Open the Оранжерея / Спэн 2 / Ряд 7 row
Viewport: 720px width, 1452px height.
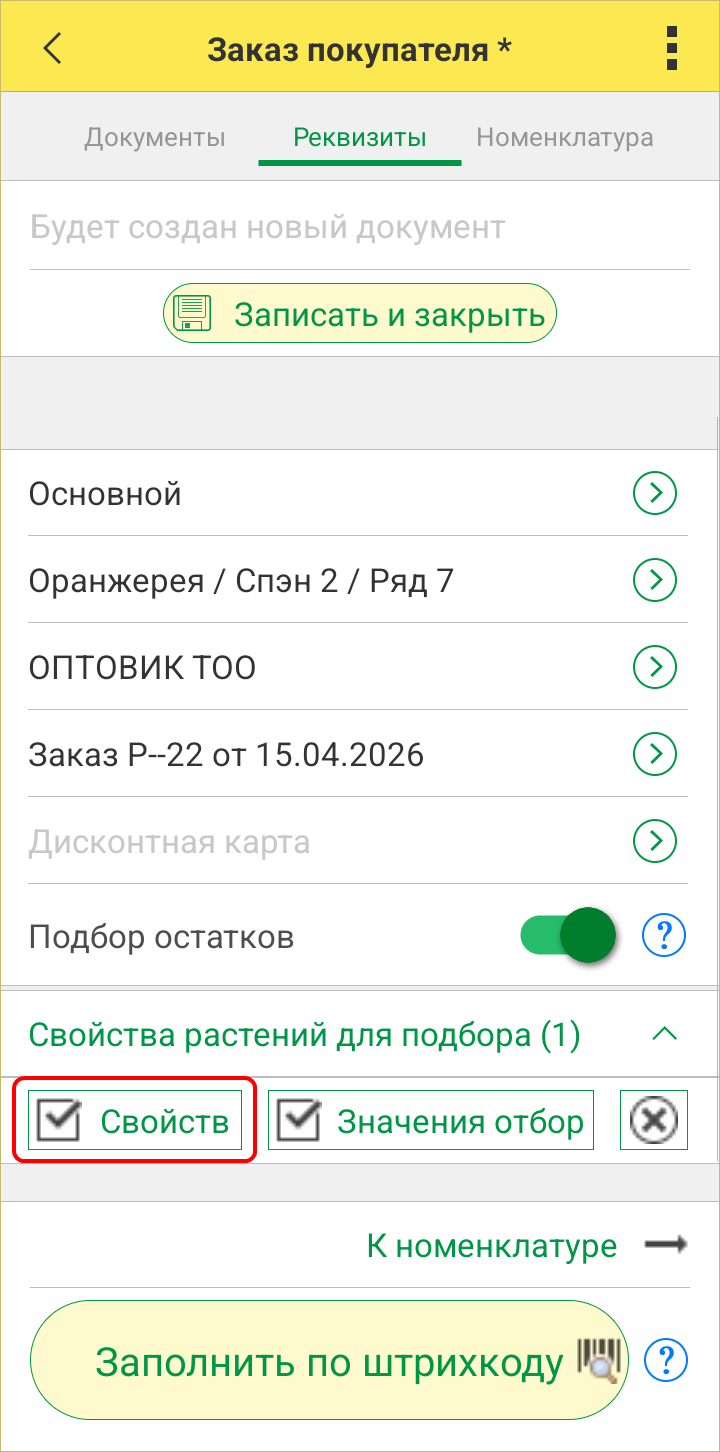pos(655,580)
